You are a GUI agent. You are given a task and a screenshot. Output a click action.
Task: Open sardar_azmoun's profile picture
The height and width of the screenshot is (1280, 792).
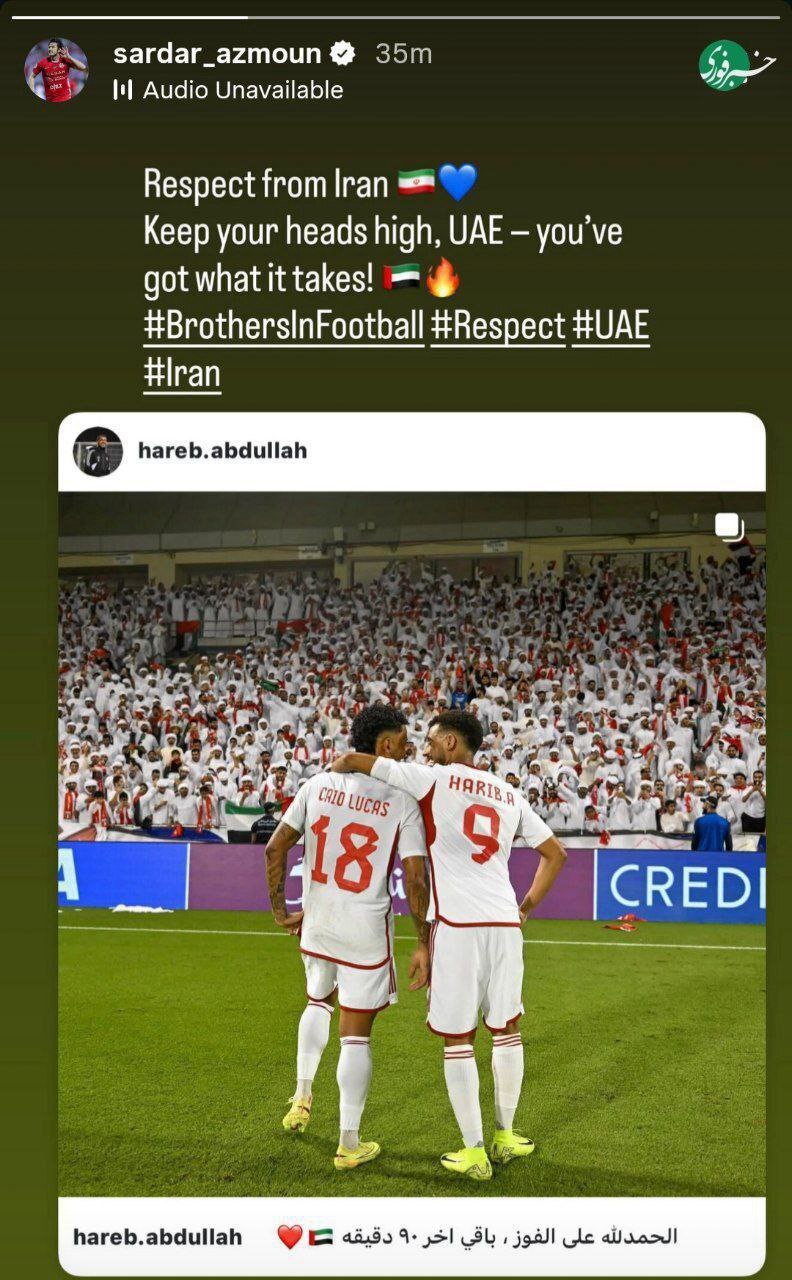(x=56, y=70)
